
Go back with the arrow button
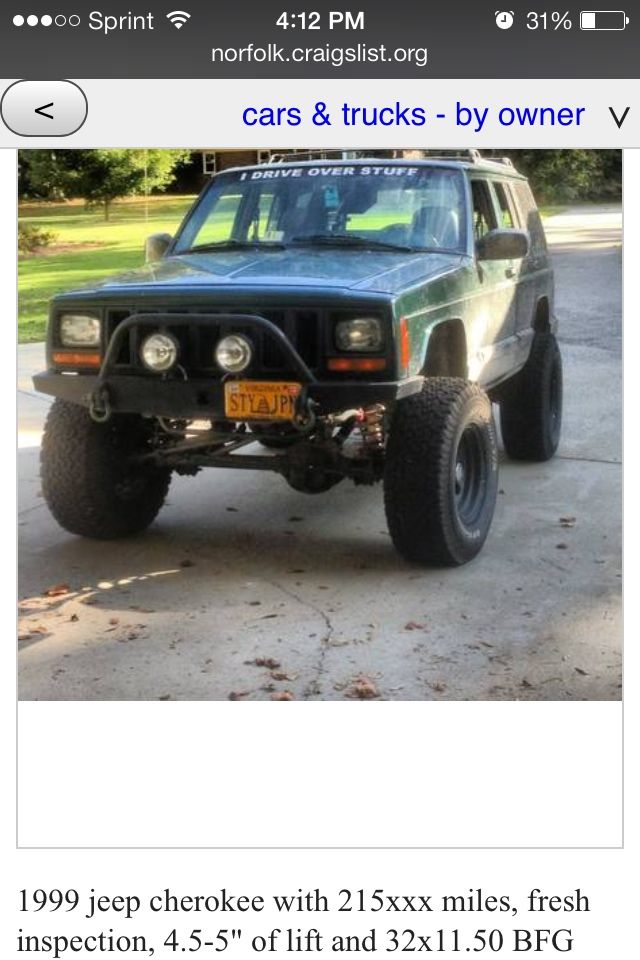(44, 110)
